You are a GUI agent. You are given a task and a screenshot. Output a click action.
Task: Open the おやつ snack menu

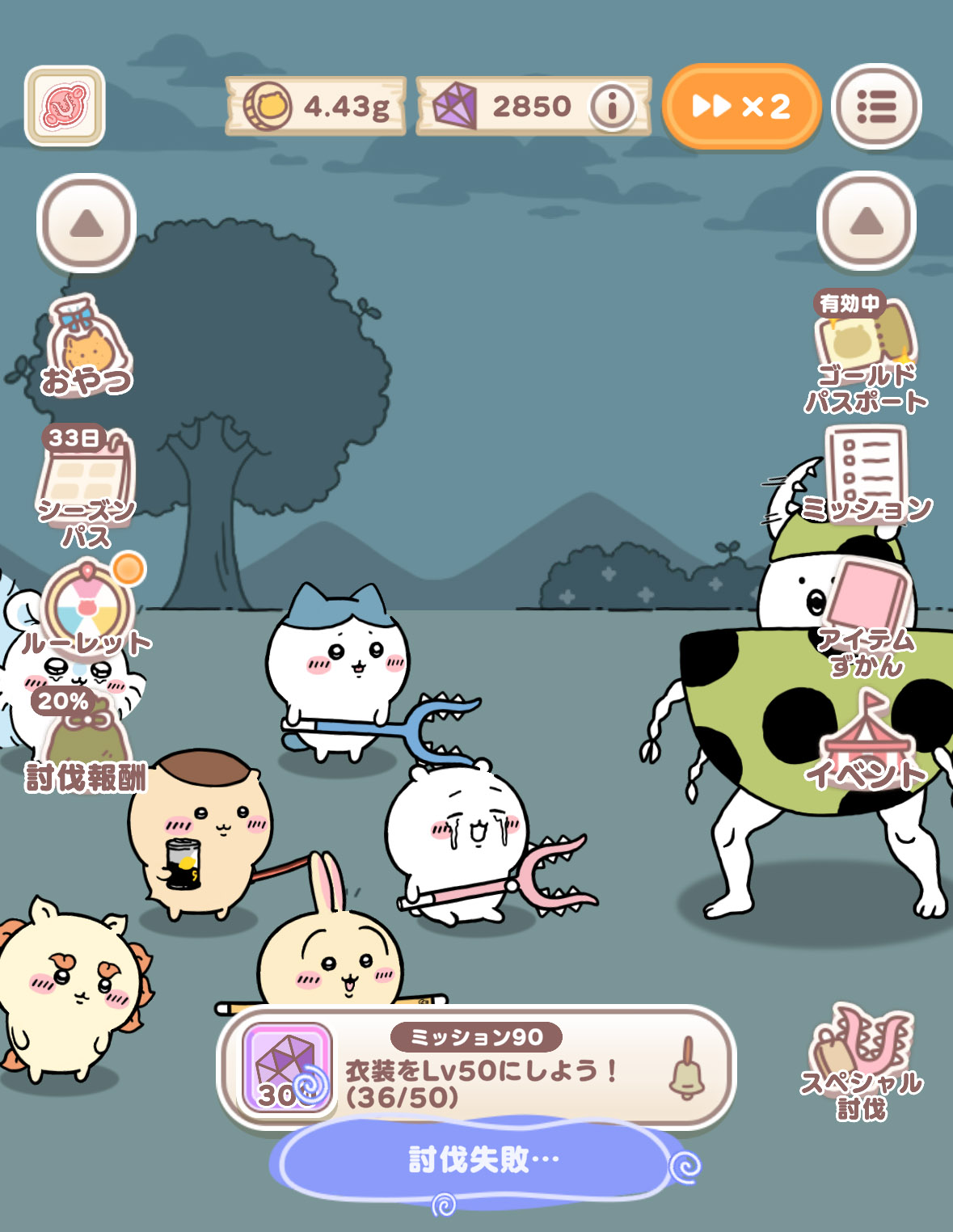click(x=86, y=349)
